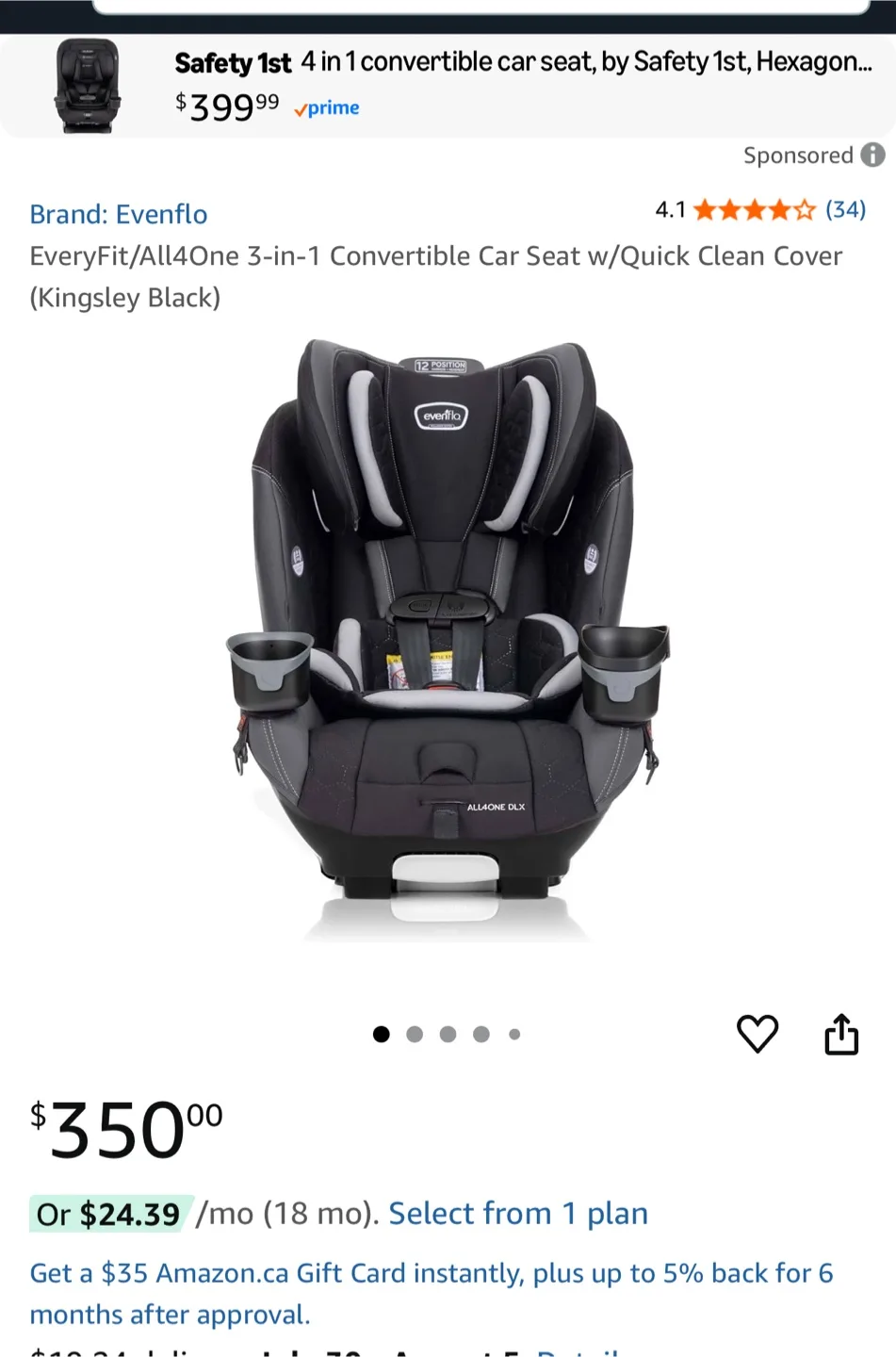The height and width of the screenshot is (1357, 896).
Task: Open the Brand: Evenflo page
Action: [119, 214]
